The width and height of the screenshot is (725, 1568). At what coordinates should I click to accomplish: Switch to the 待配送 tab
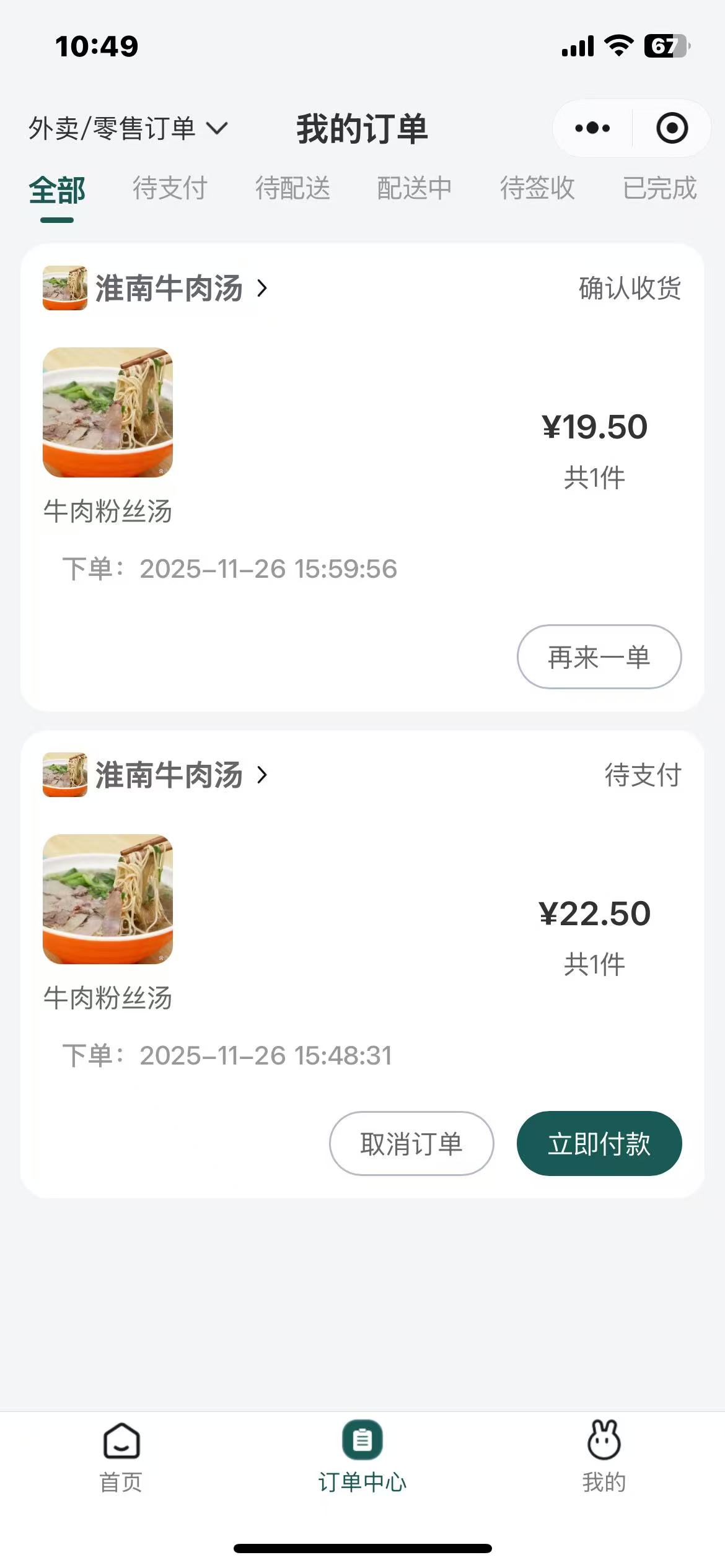292,188
